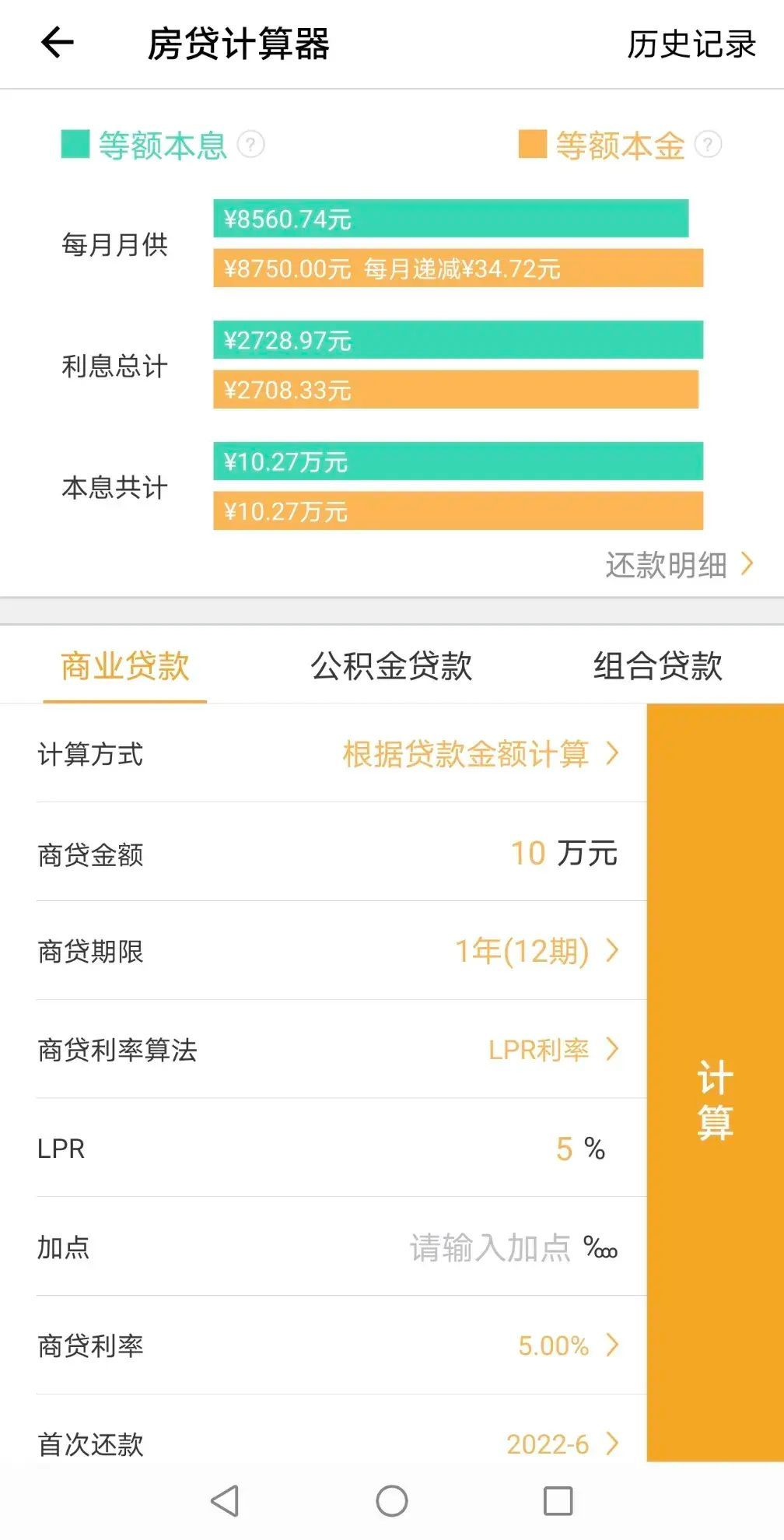The height and width of the screenshot is (1540, 784).
Task: Edit the 商贷金额 loan amount field
Action: pyautogui.click(x=527, y=854)
